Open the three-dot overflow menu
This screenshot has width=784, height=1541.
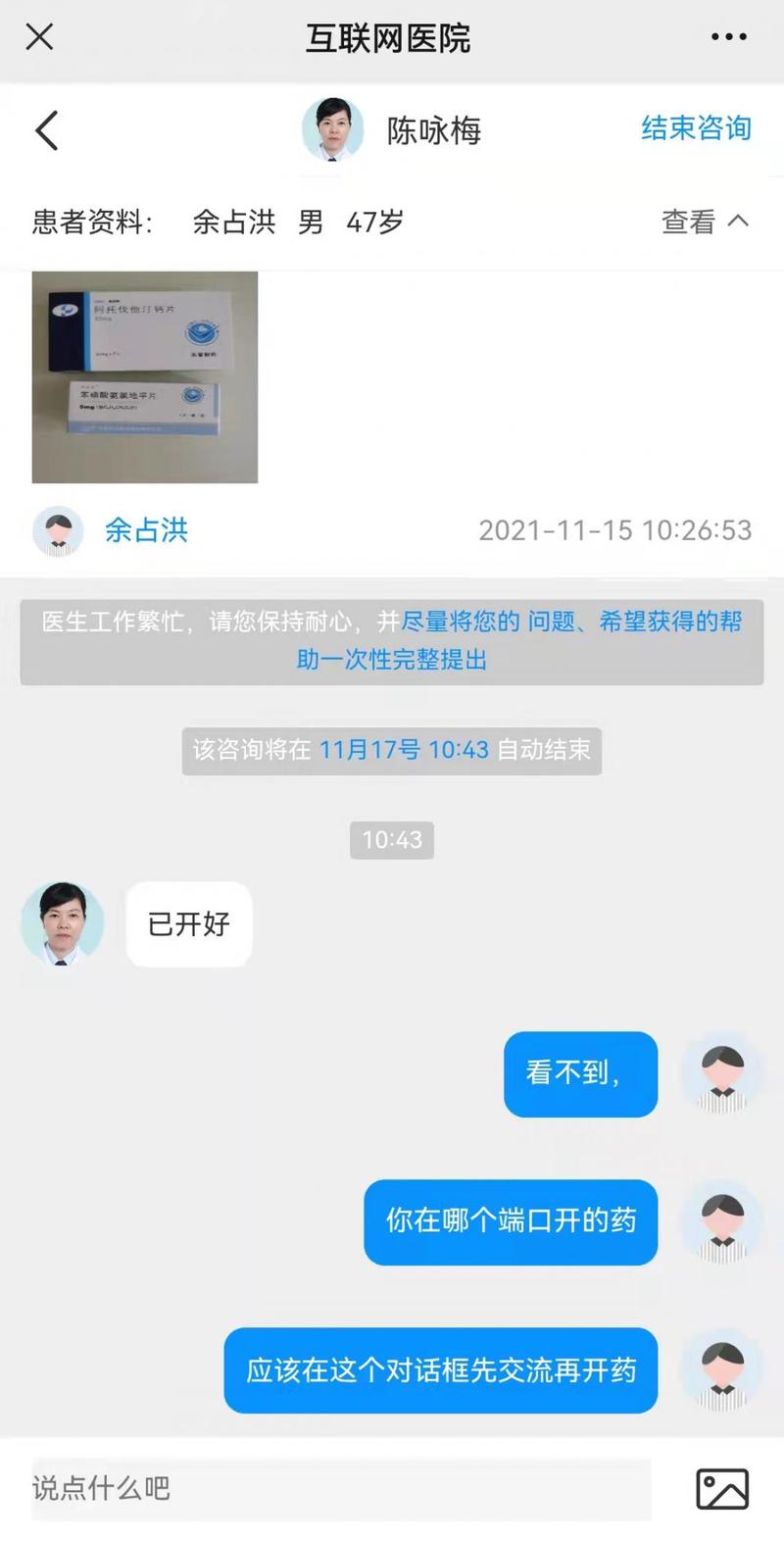point(728,37)
